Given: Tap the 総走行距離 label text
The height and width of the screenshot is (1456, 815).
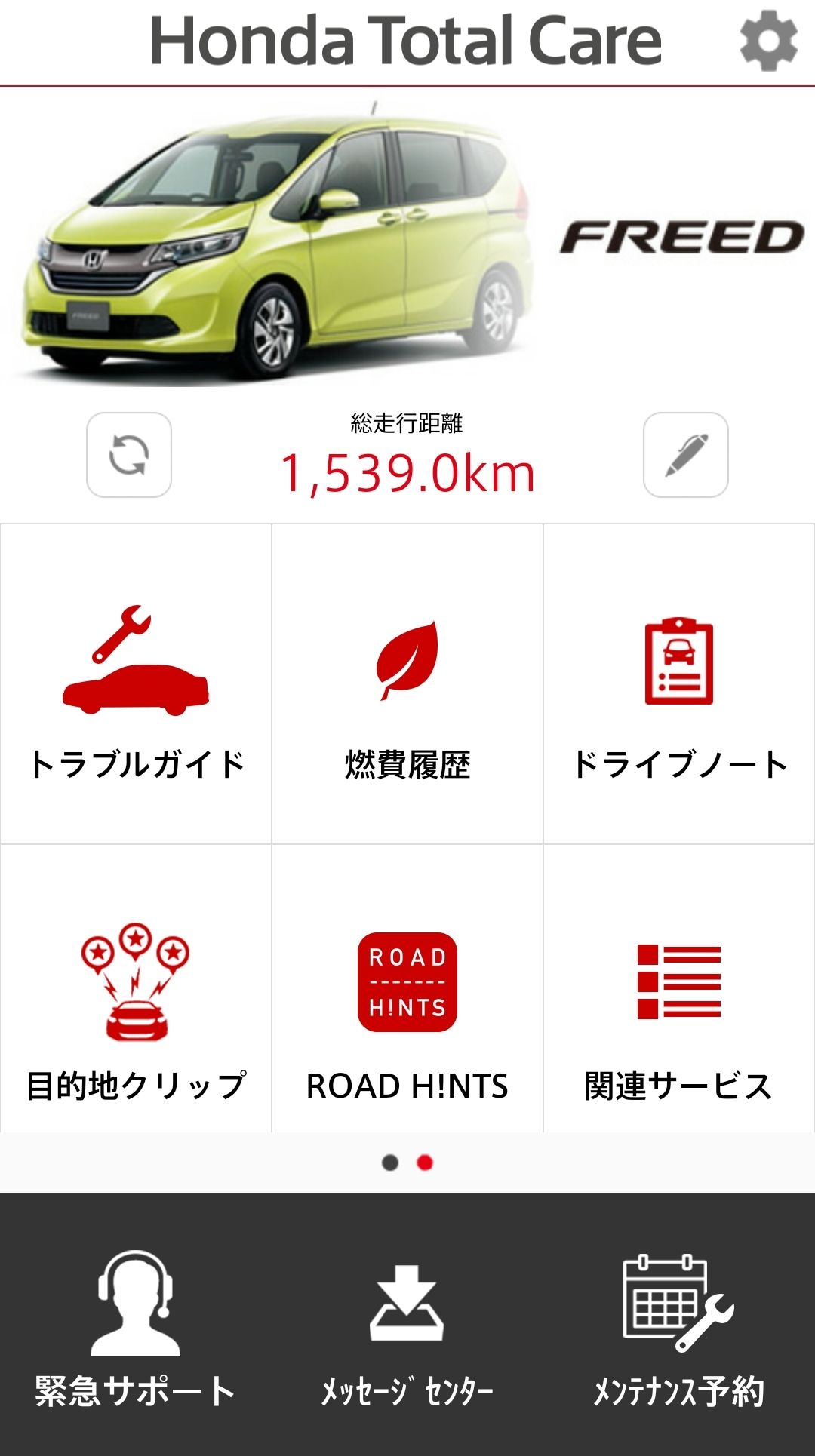Looking at the screenshot, I should (x=407, y=424).
